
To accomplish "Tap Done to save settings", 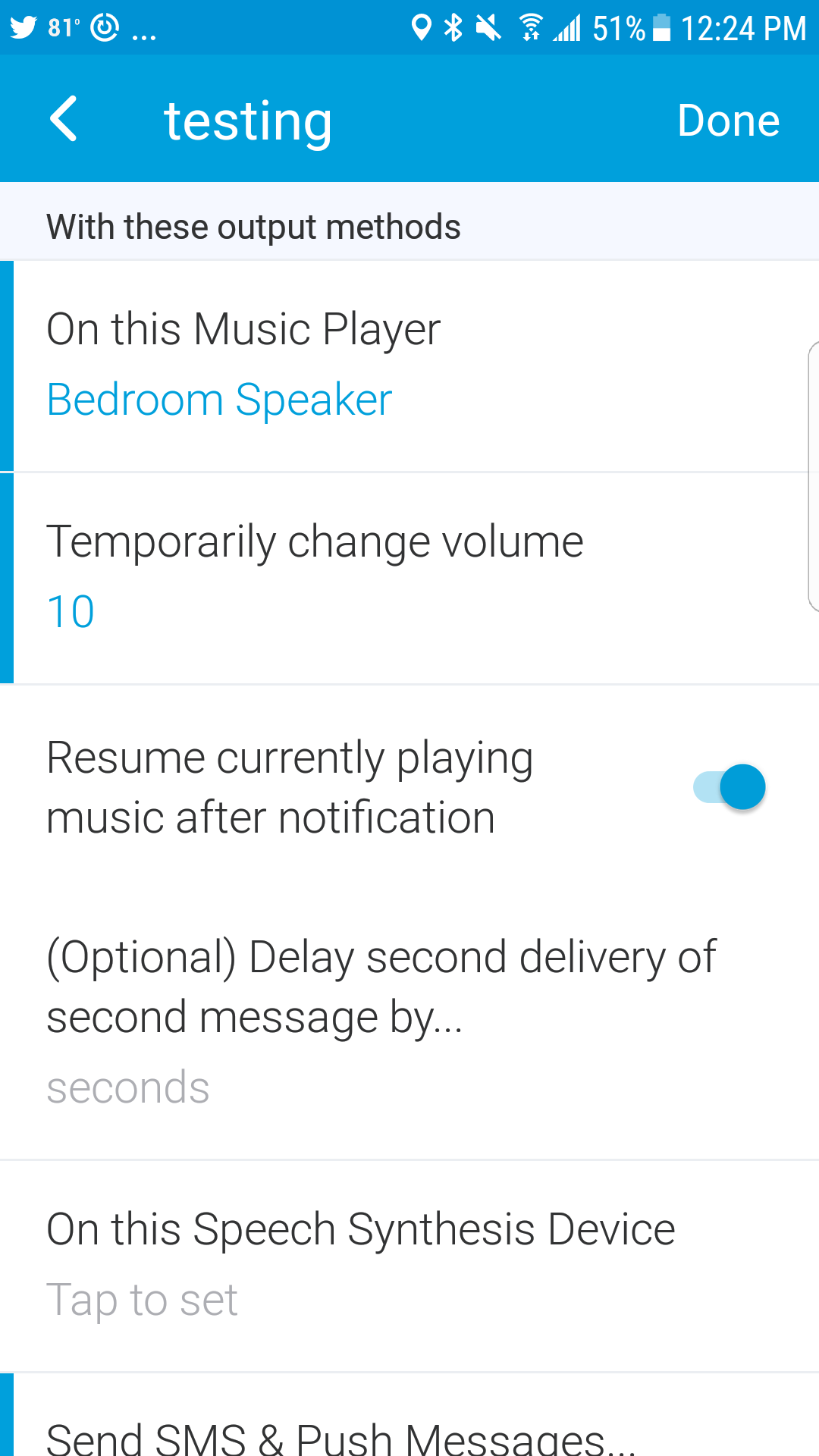I will tap(728, 121).
